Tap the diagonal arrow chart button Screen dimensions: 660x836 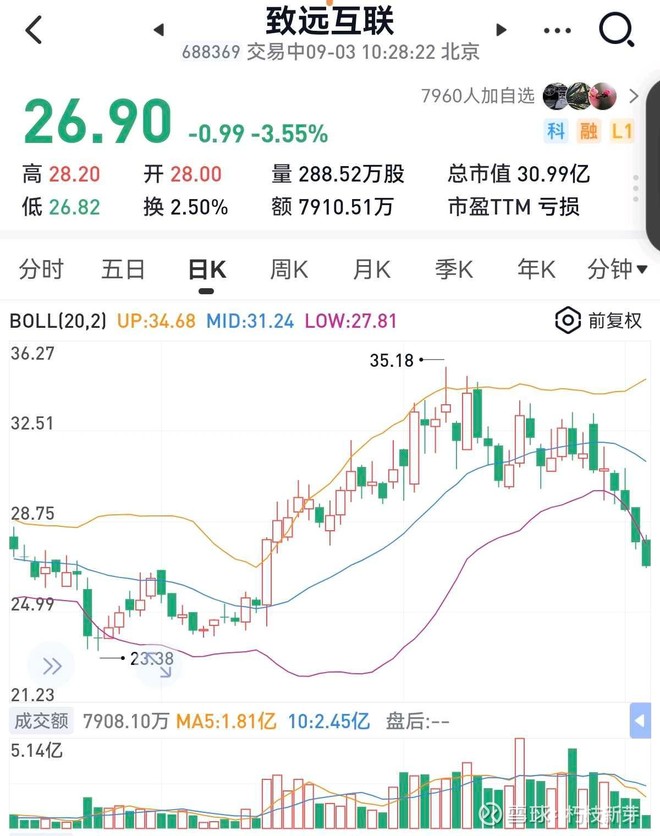pyautogui.click(x=159, y=664)
